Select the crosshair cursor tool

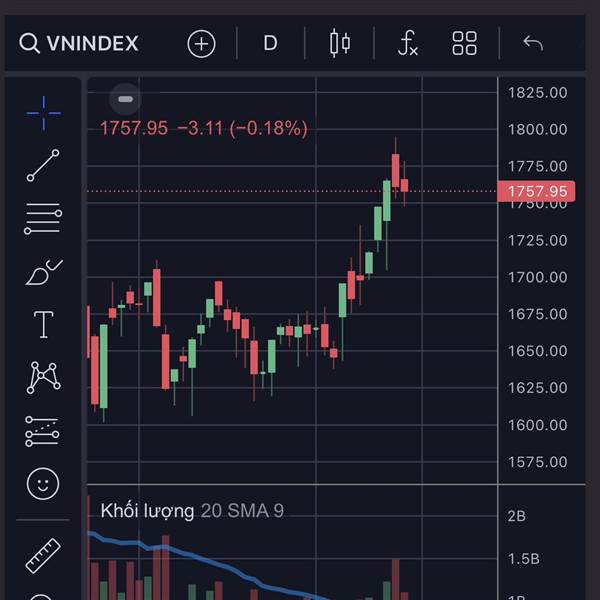coord(44,113)
